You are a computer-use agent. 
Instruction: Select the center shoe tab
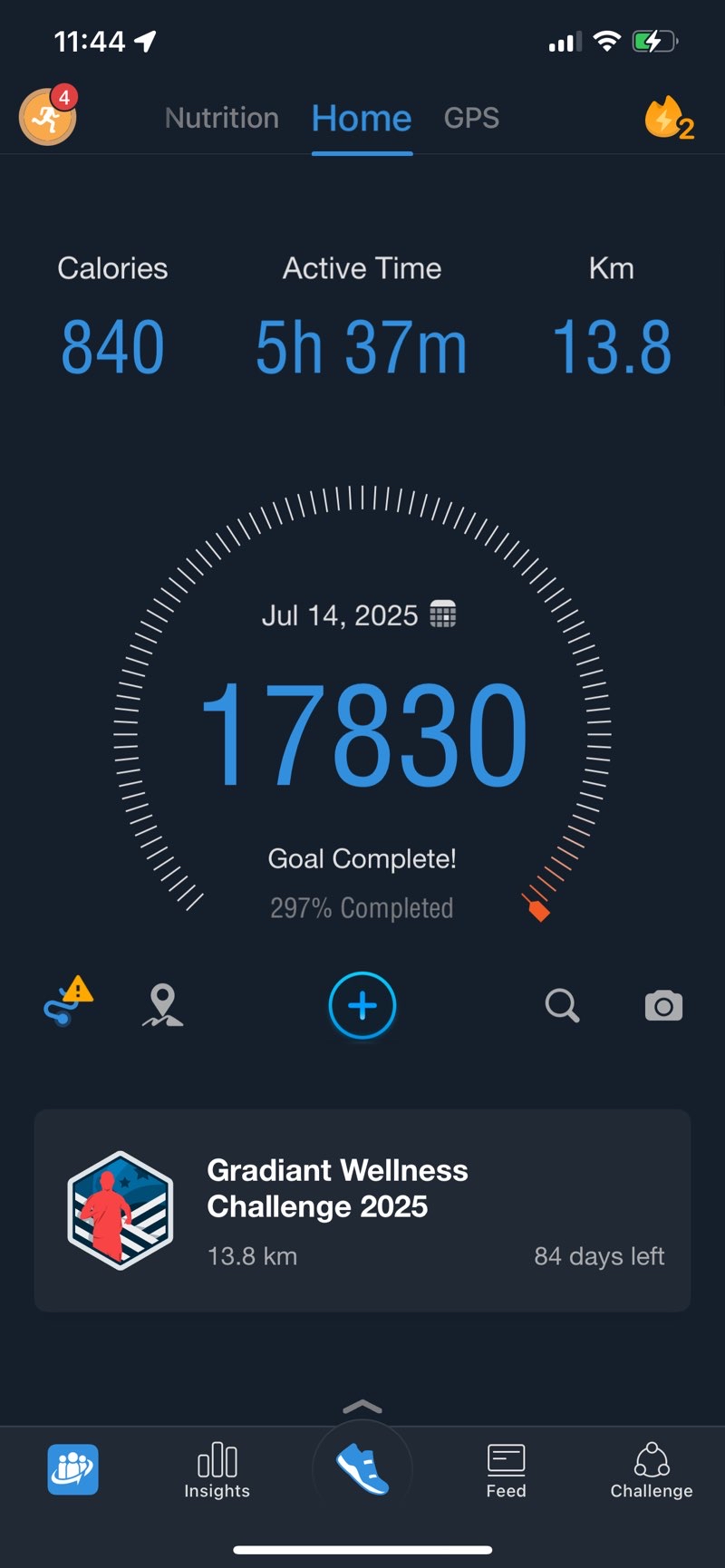coord(362,1469)
